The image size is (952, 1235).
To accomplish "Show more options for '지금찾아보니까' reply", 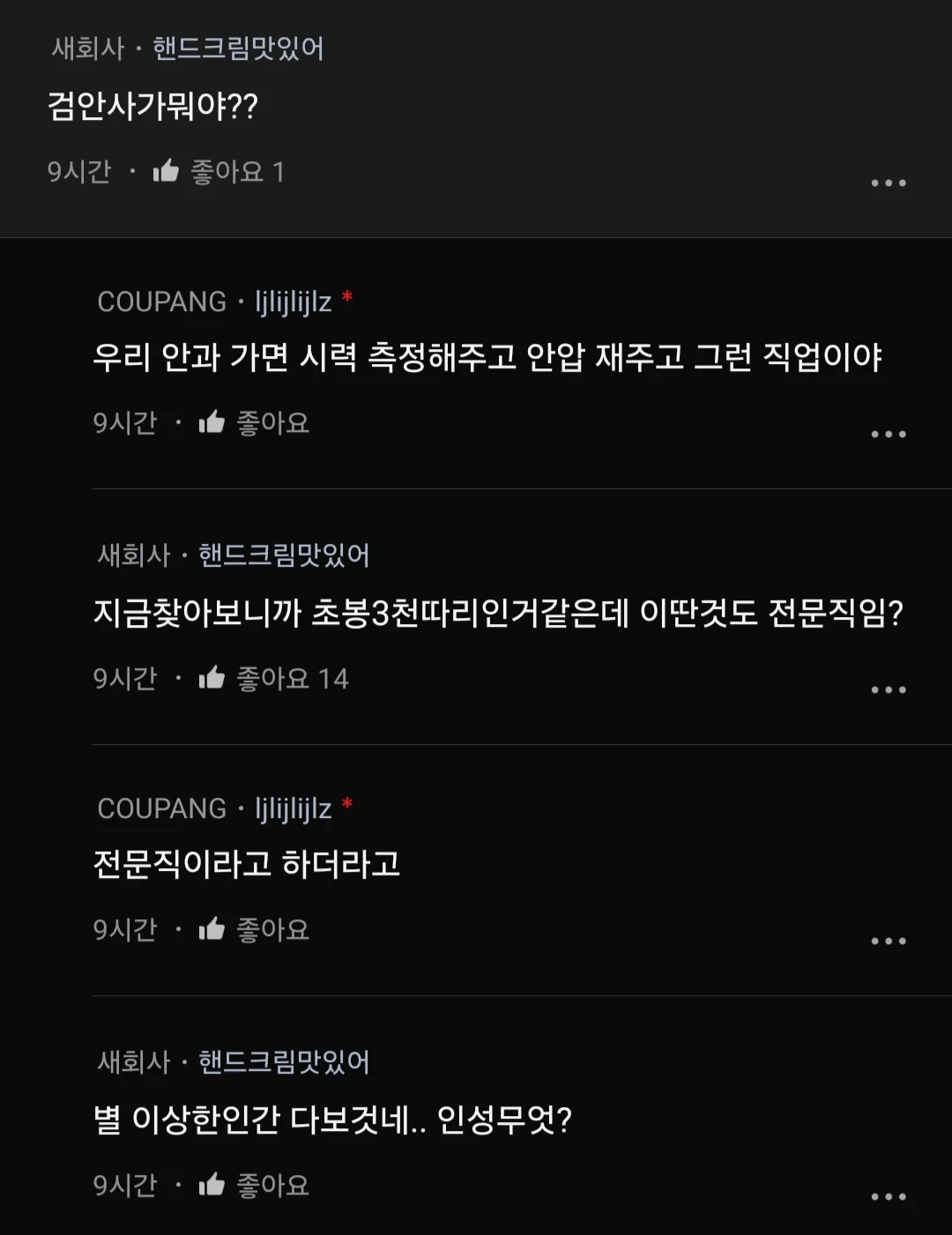I will click(x=888, y=690).
